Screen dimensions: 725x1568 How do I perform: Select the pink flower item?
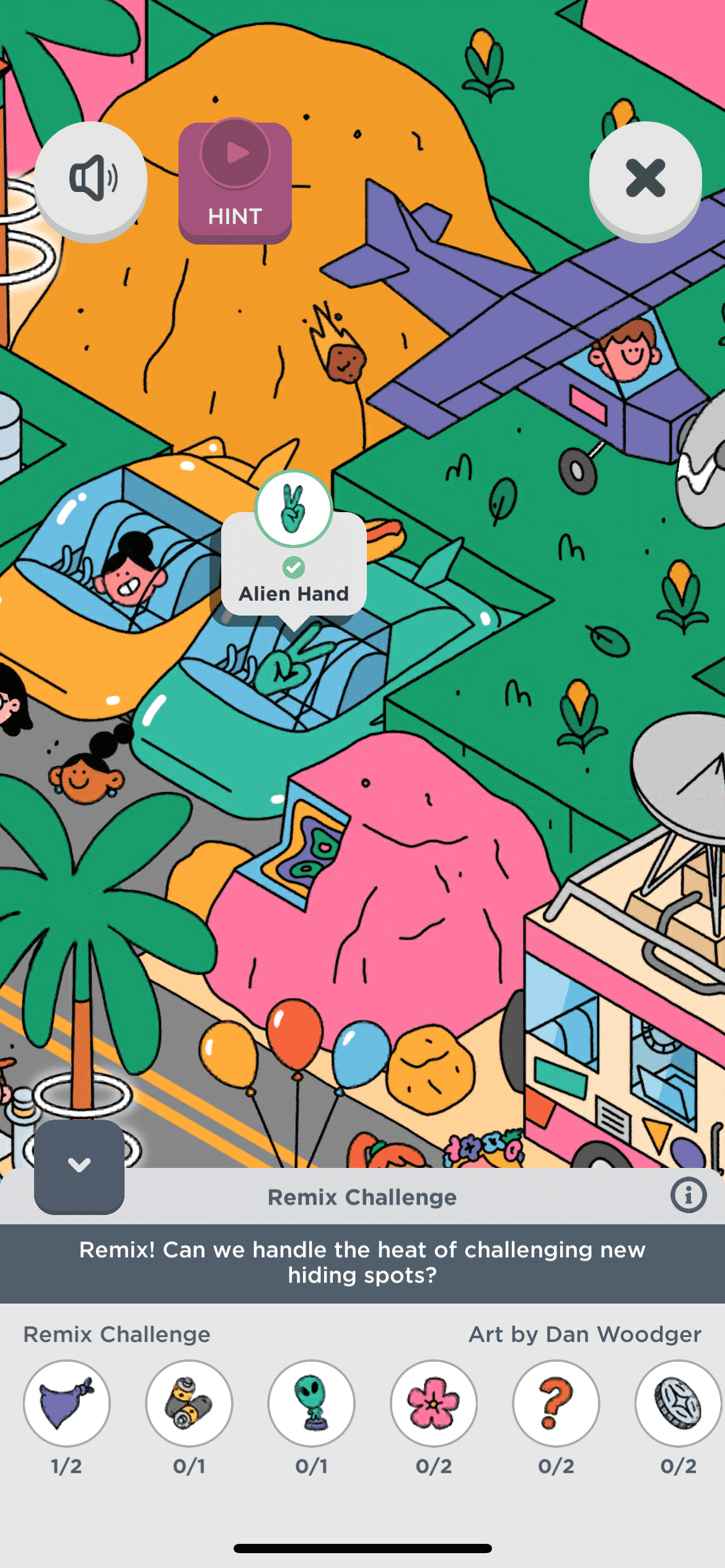[x=434, y=1403]
